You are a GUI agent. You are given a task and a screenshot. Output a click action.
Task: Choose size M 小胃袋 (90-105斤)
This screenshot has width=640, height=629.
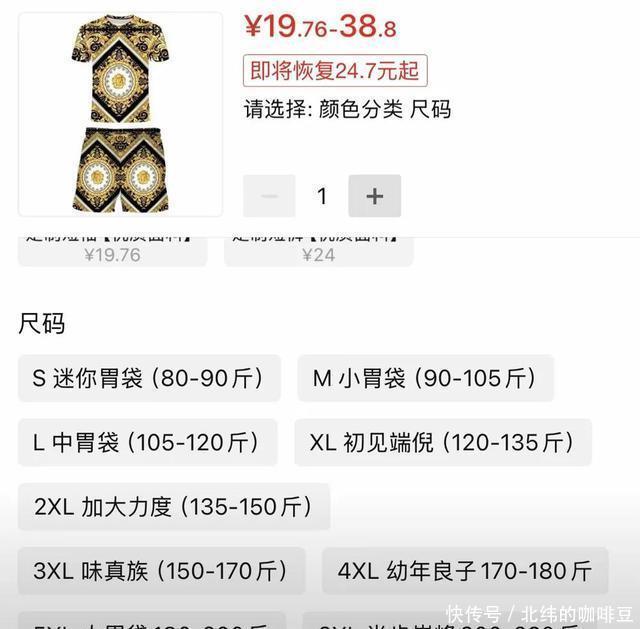pyautogui.click(x=425, y=378)
